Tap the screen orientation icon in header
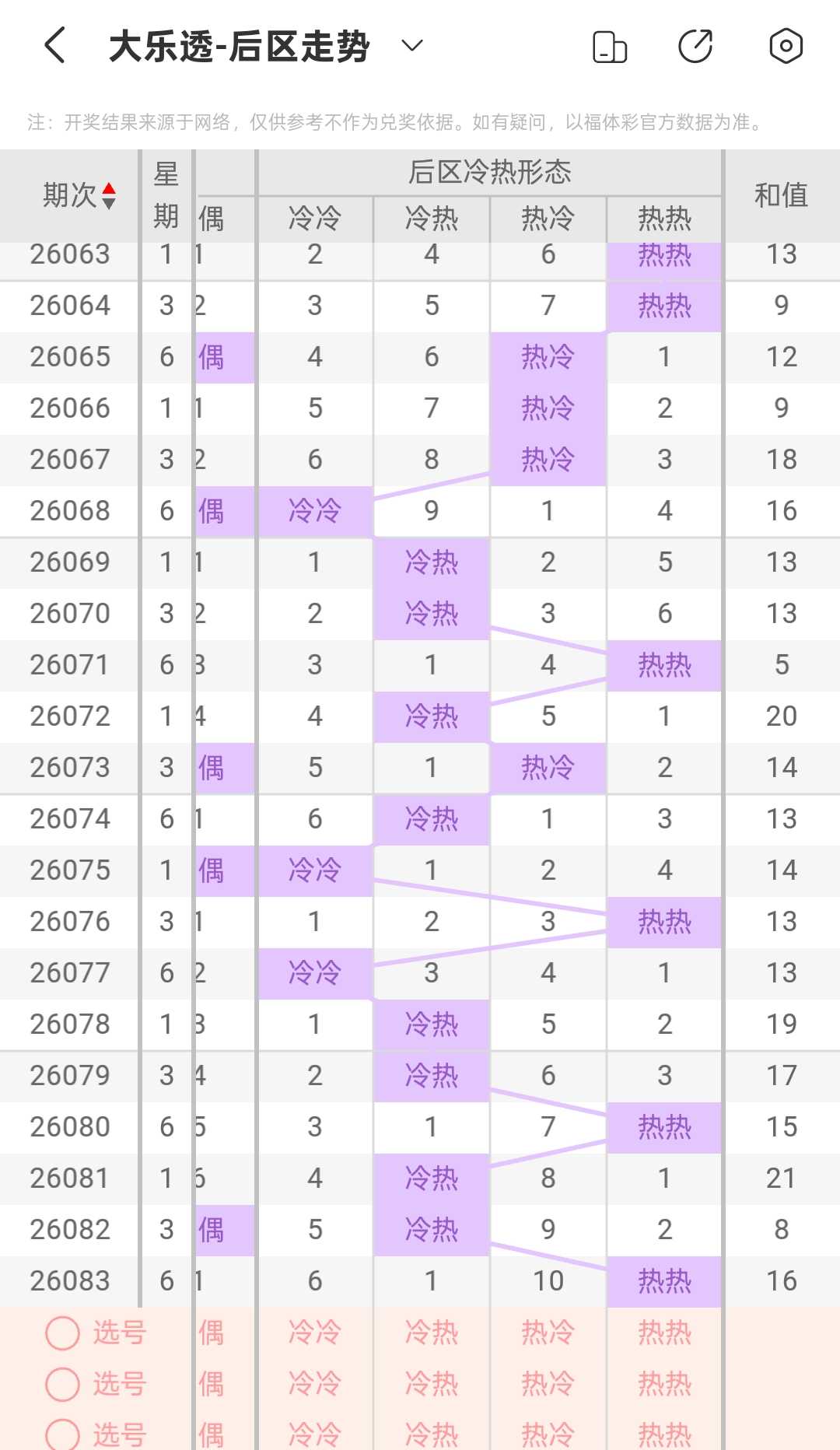This screenshot has width=840, height=1450. (x=610, y=47)
